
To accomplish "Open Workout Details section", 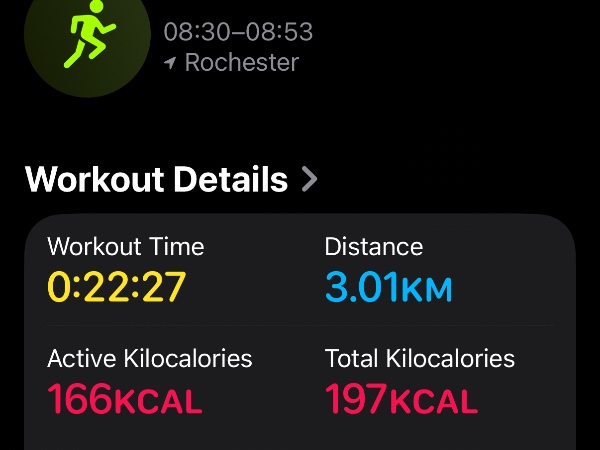I will coord(171,180).
